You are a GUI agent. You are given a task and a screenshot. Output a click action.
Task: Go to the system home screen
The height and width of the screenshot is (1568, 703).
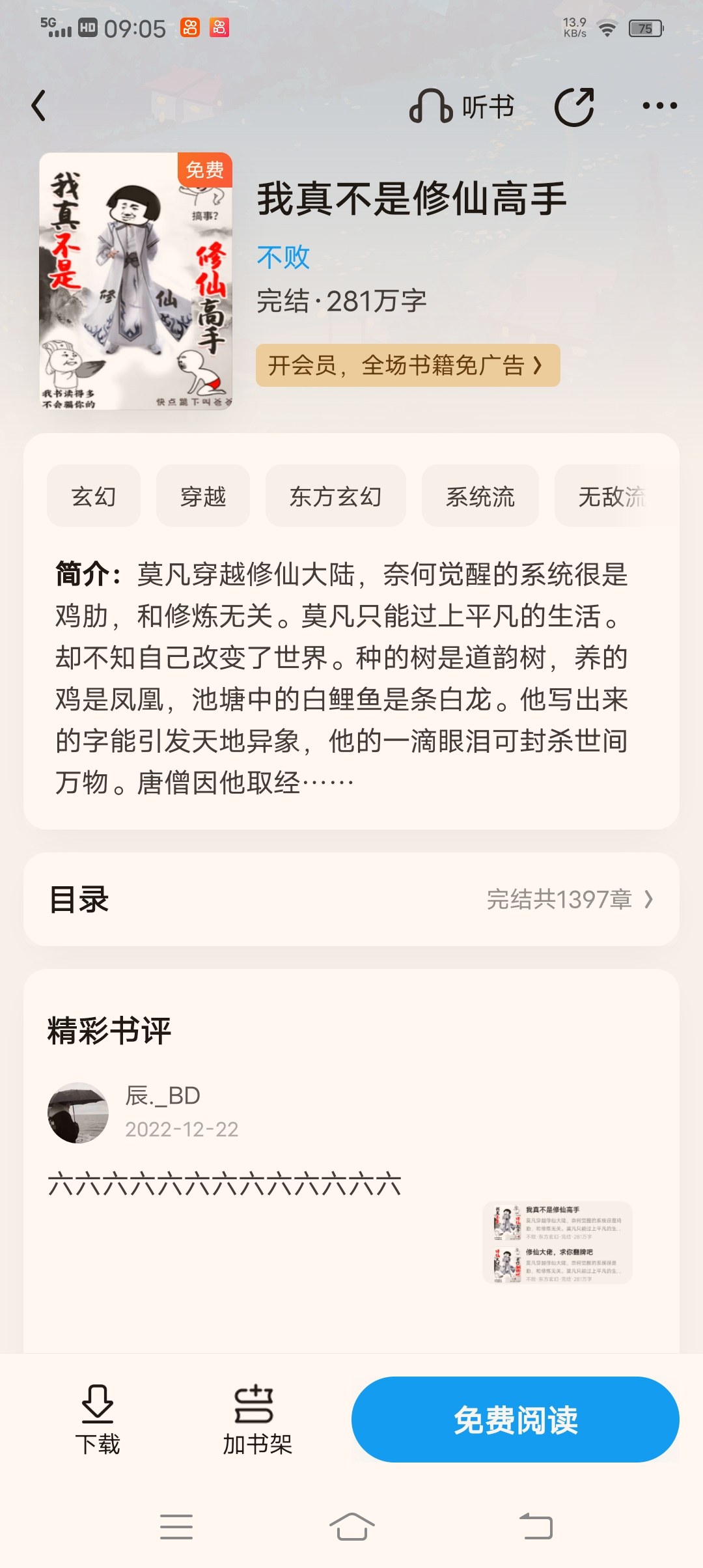(351, 1526)
